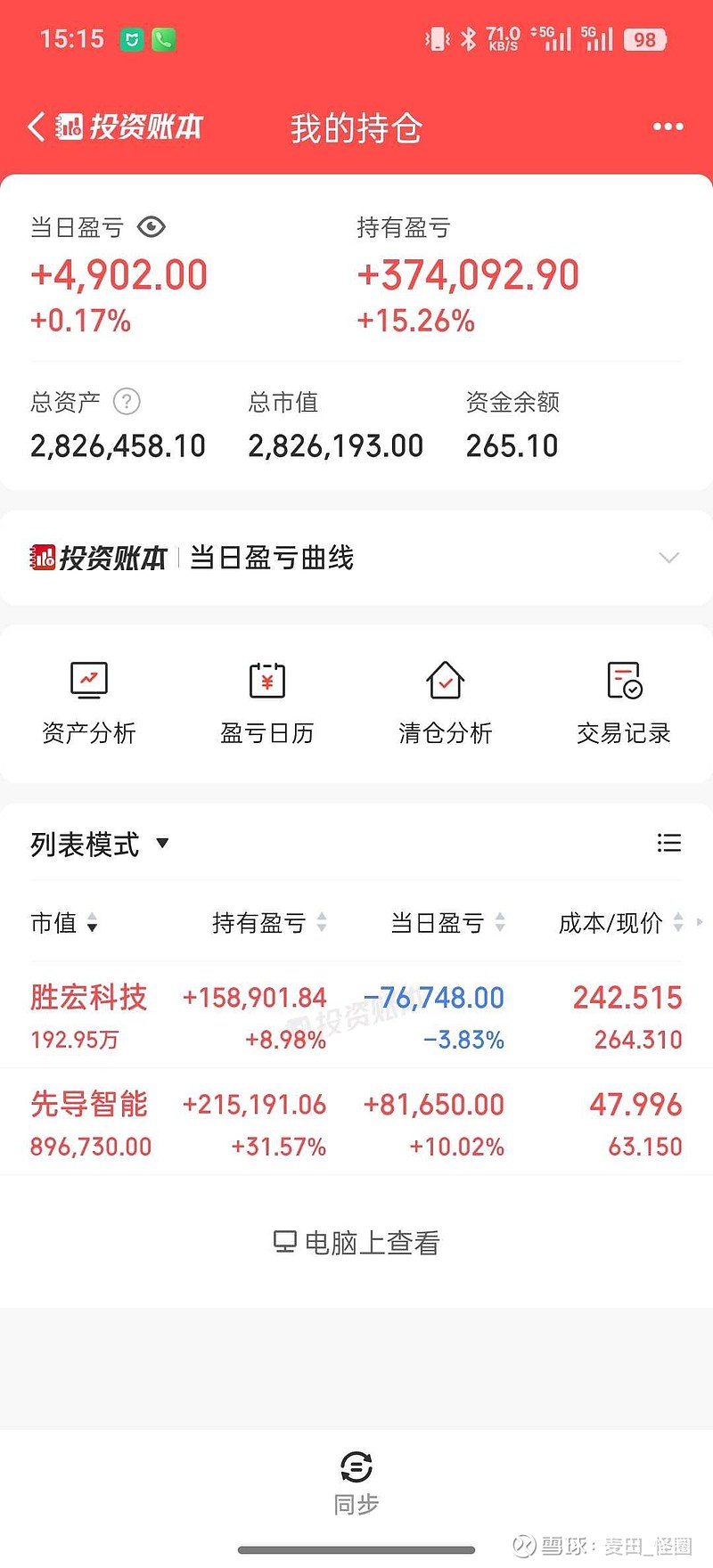Tap the back arrow in the header
This screenshot has height=1568, width=713.
click(x=36, y=127)
